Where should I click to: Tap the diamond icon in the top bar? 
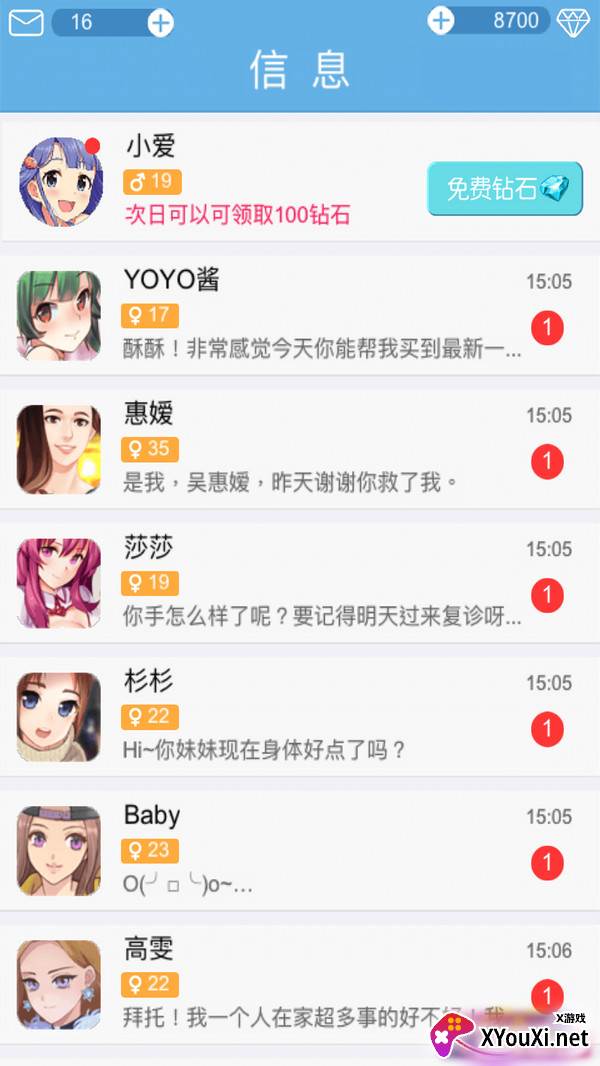573,22
